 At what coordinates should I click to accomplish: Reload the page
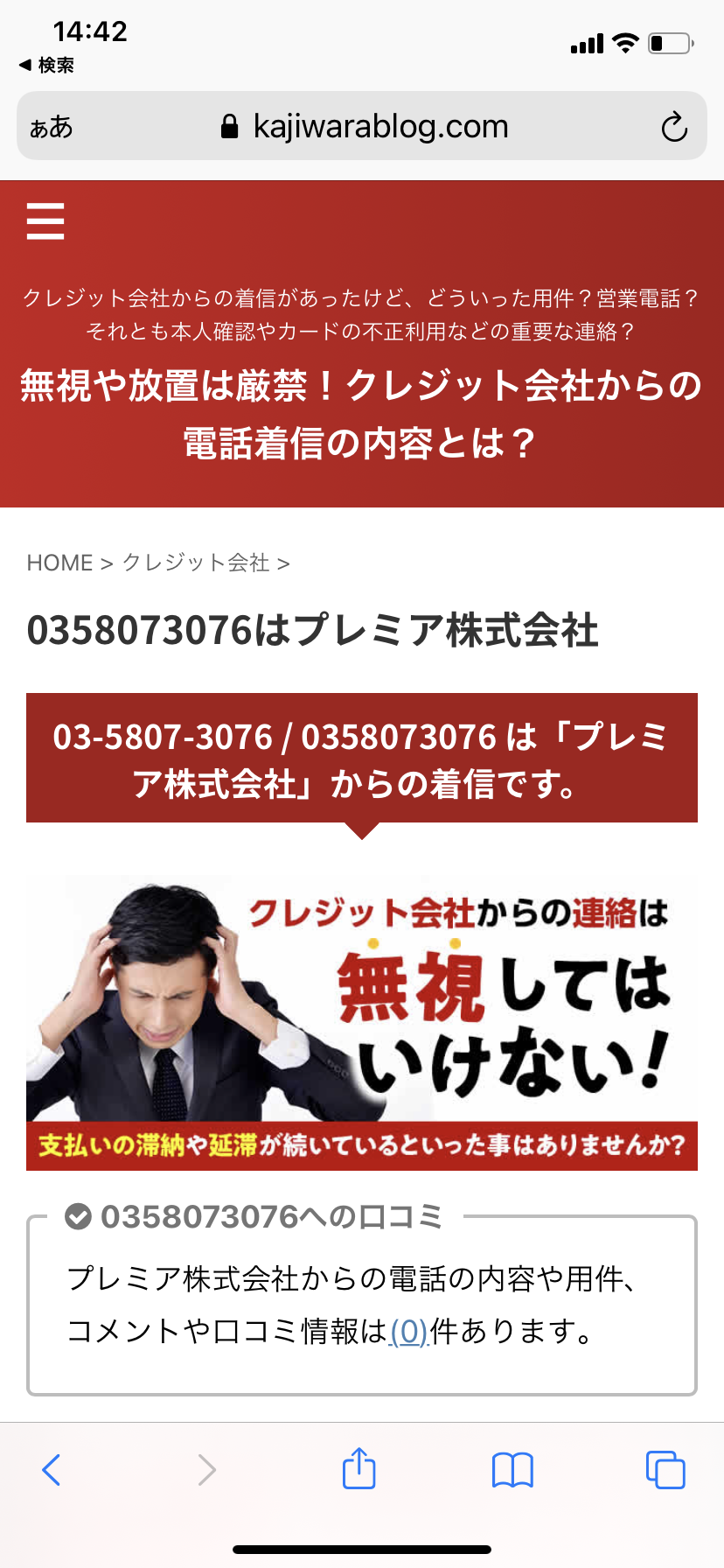673,128
